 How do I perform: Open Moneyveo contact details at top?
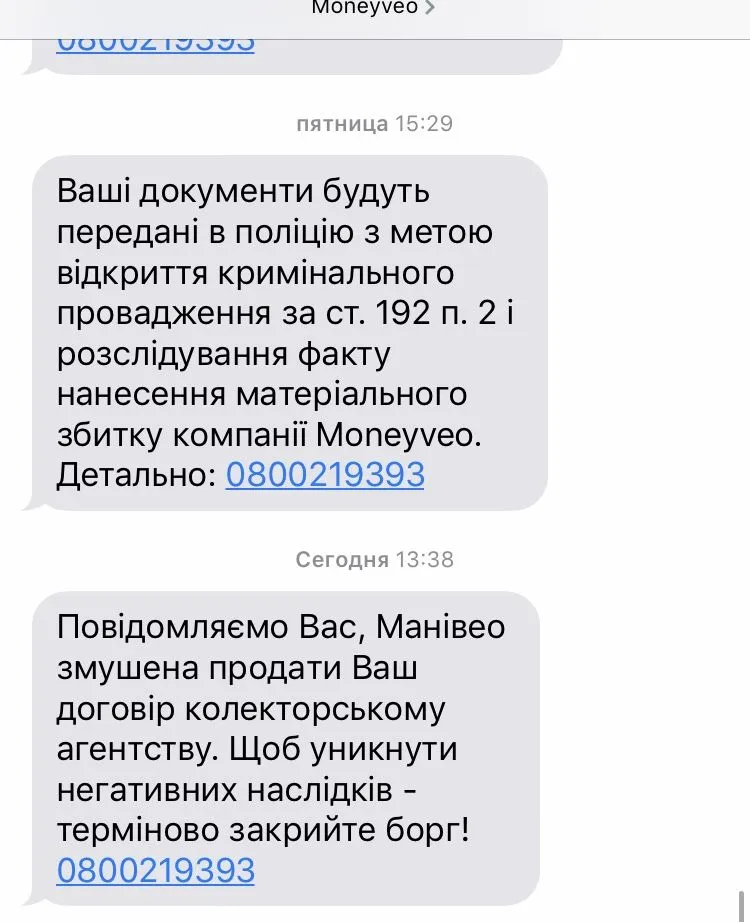click(x=373, y=8)
